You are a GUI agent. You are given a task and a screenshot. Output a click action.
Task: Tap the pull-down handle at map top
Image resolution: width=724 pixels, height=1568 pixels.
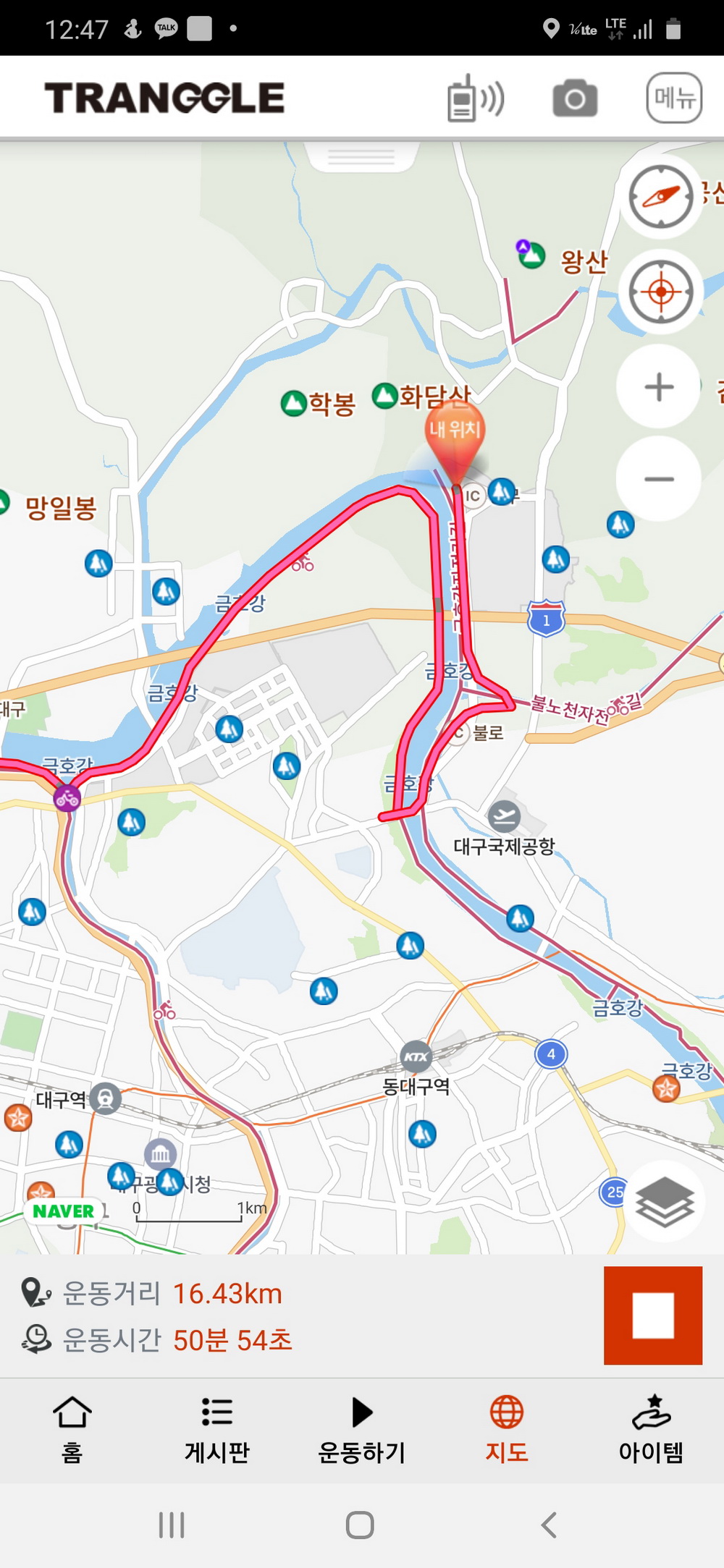point(361,156)
